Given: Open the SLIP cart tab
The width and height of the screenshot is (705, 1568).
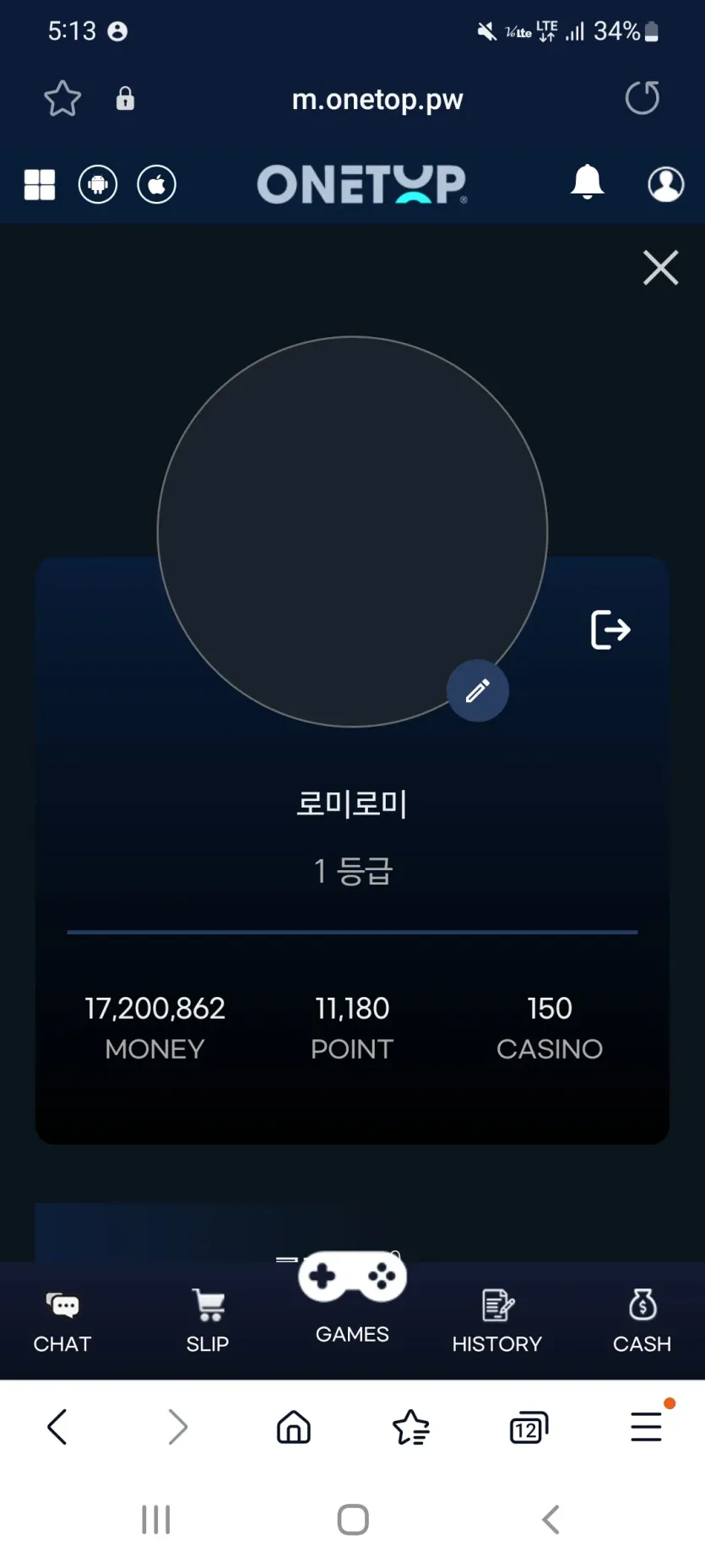Looking at the screenshot, I should [x=208, y=1321].
